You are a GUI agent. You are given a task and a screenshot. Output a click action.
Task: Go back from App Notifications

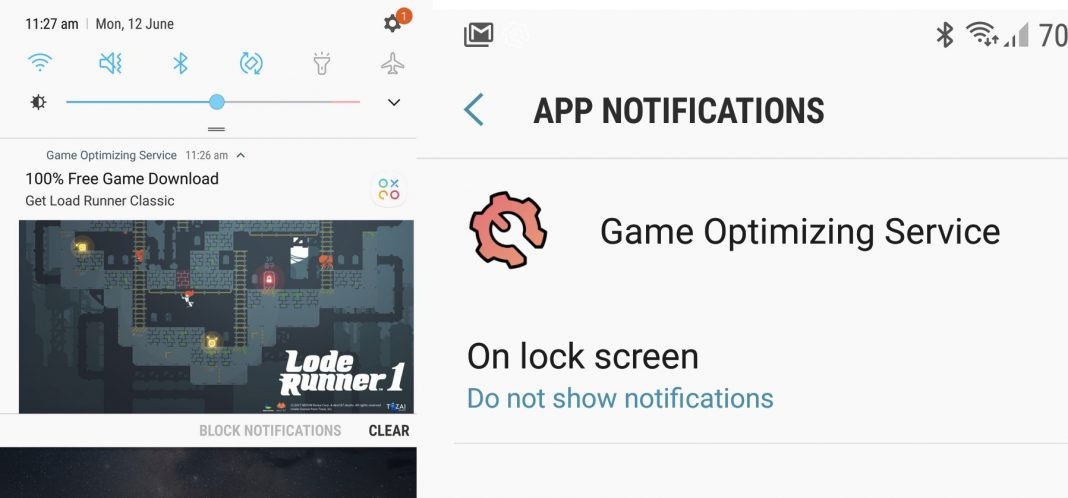(474, 110)
